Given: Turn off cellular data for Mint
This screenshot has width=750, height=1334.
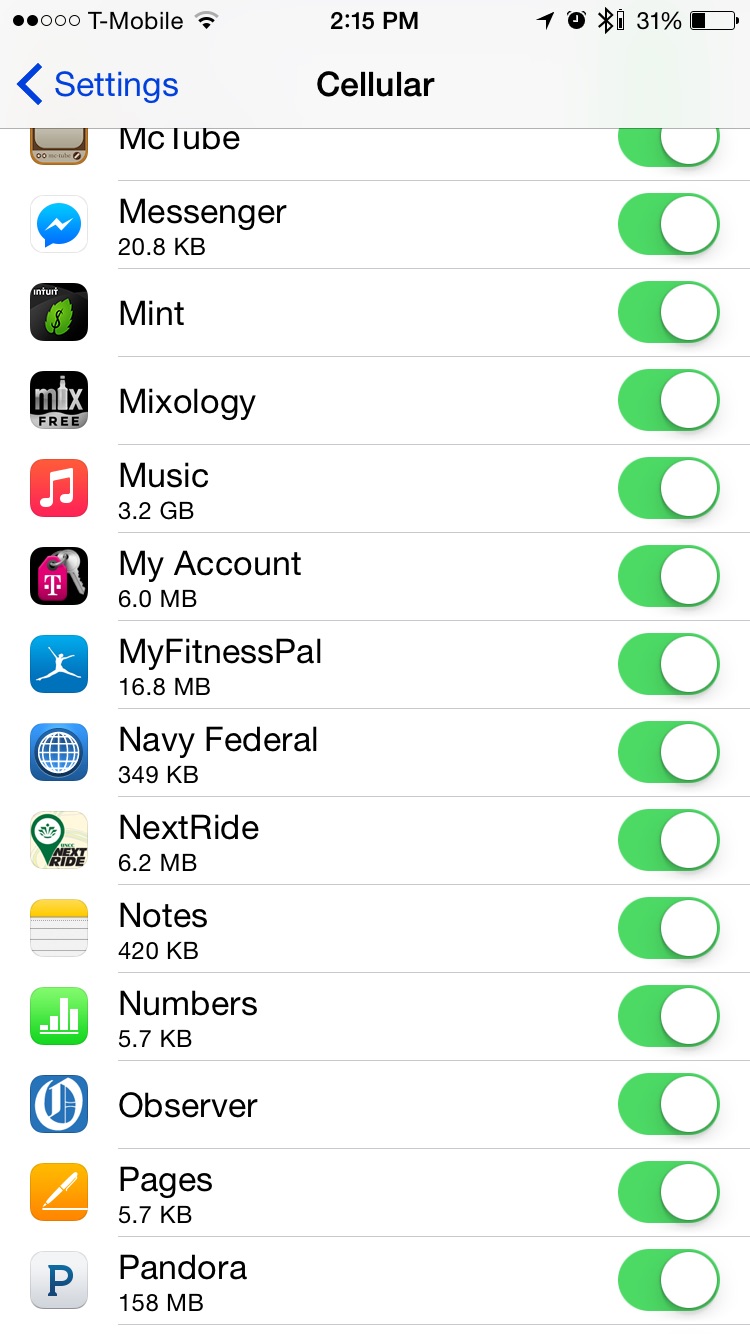Looking at the screenshot, I should click(x=669, y=312).
